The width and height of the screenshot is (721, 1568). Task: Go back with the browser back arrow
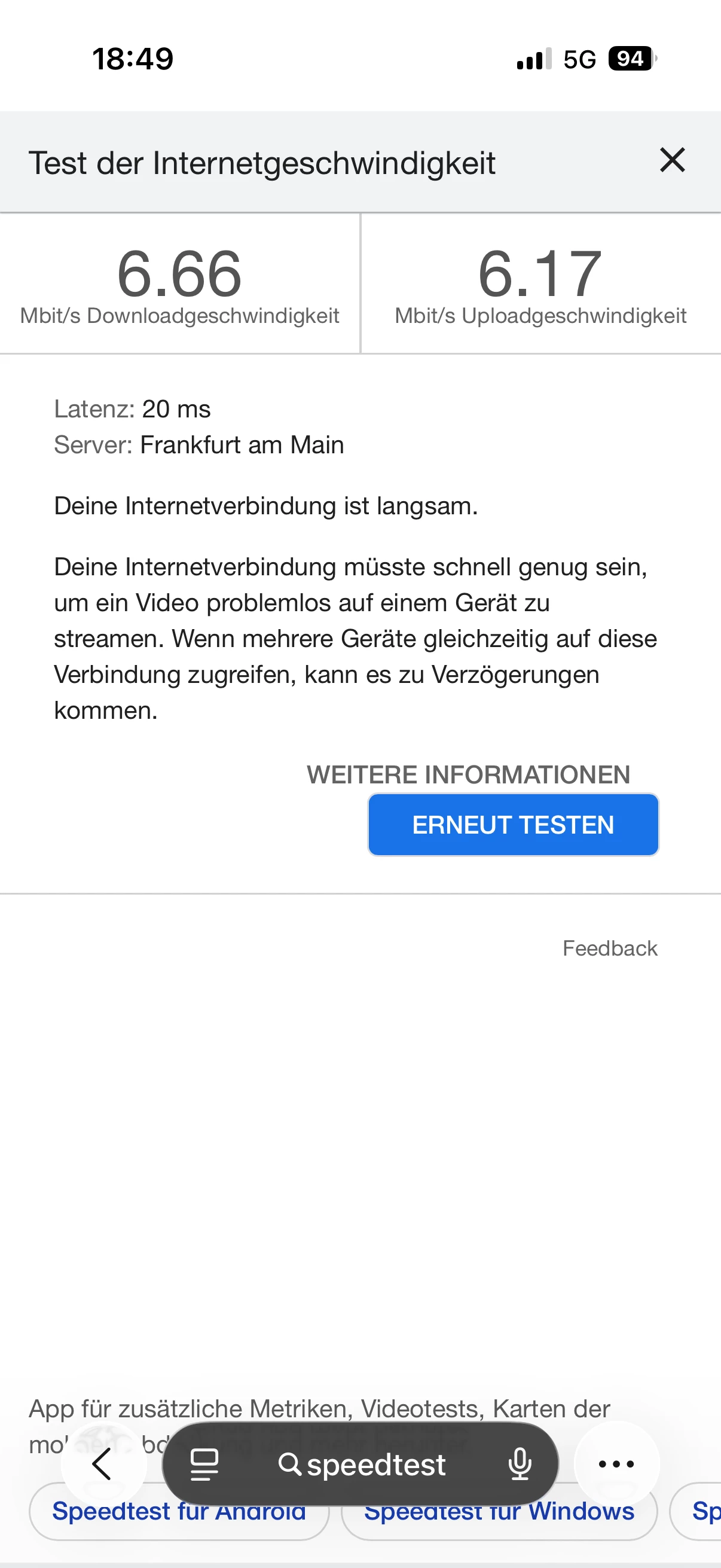pyautogui.click(x=103, y=1464)
